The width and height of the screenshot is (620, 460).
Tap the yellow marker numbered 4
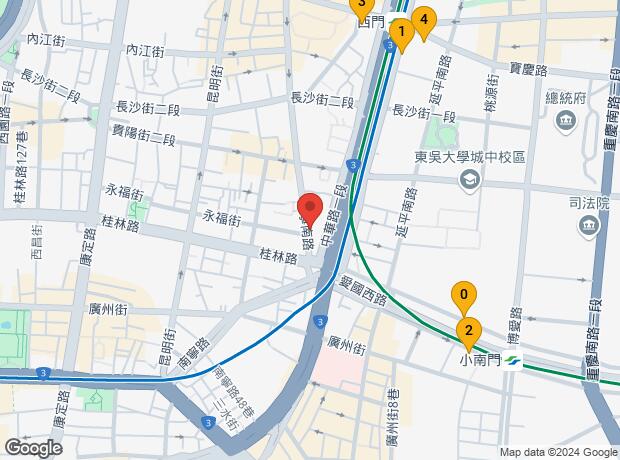[x=424, y=20]
